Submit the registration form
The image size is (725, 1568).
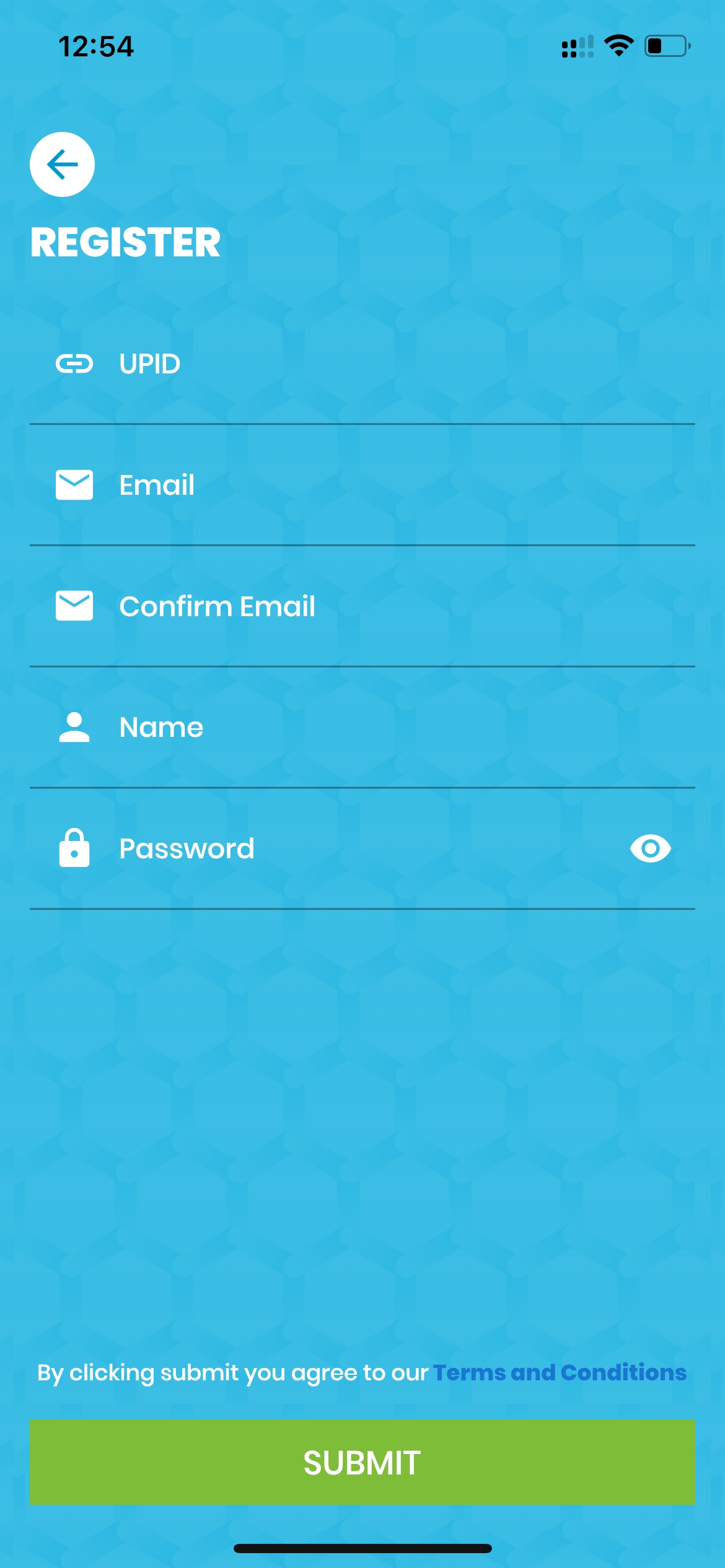pos(362,1462)
